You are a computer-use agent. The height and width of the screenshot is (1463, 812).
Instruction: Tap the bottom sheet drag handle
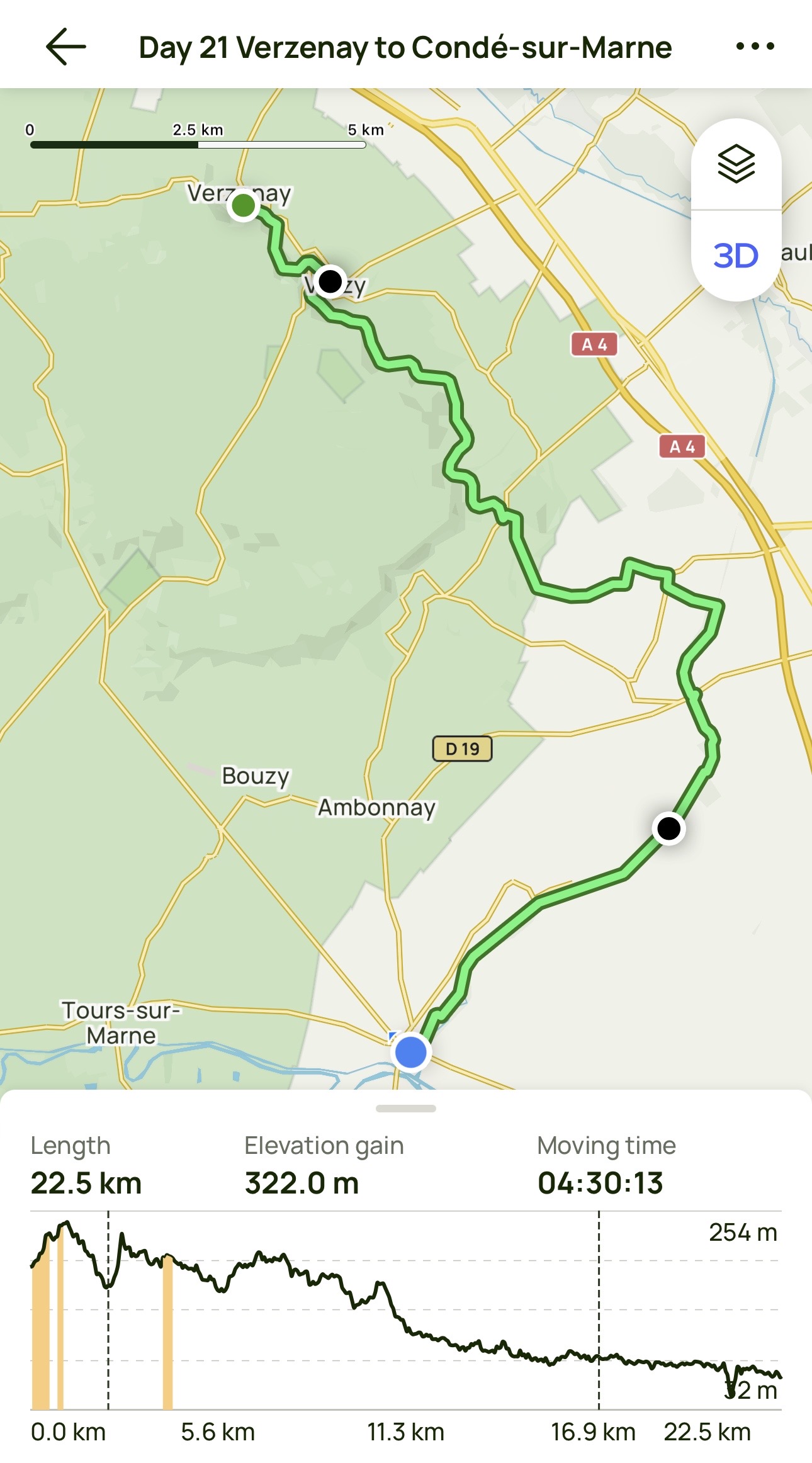tap(406, 1109)
